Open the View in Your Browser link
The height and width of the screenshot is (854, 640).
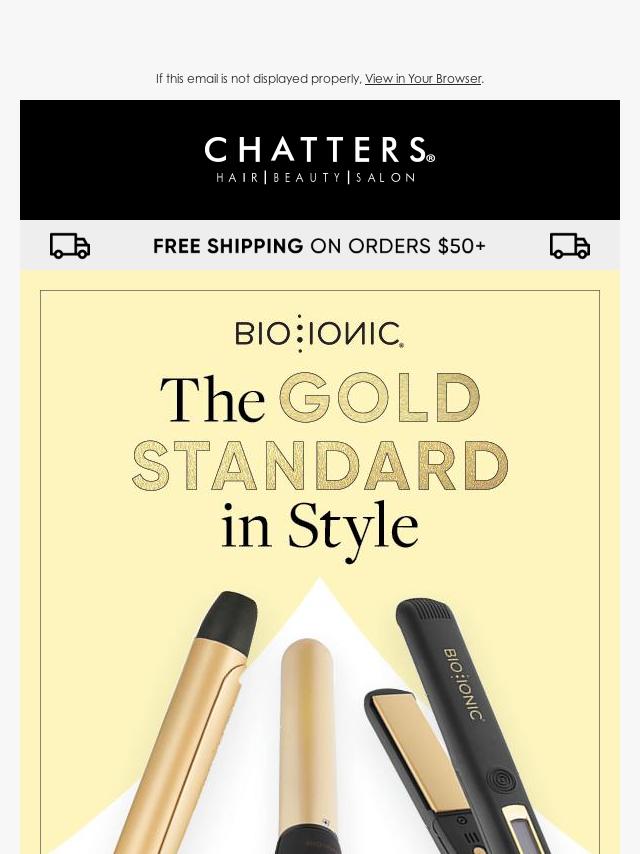(x=423, y=78)
